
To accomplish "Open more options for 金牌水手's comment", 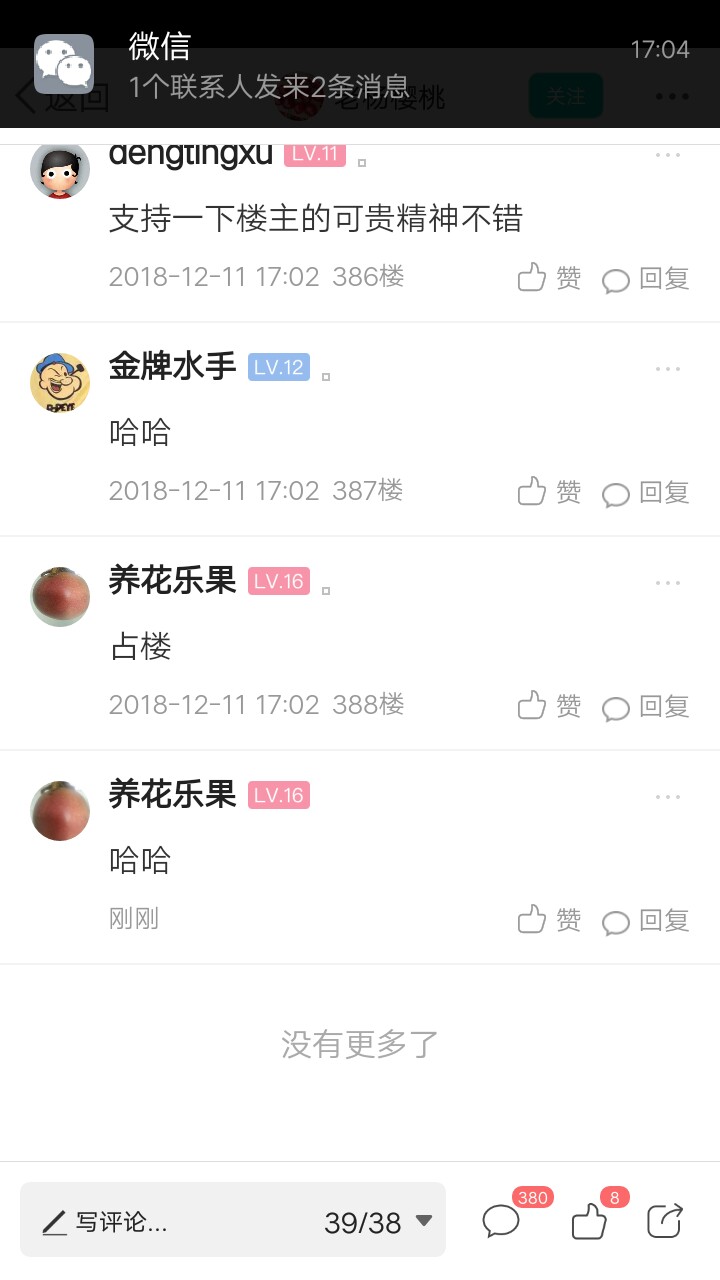I will coord(667,369).
